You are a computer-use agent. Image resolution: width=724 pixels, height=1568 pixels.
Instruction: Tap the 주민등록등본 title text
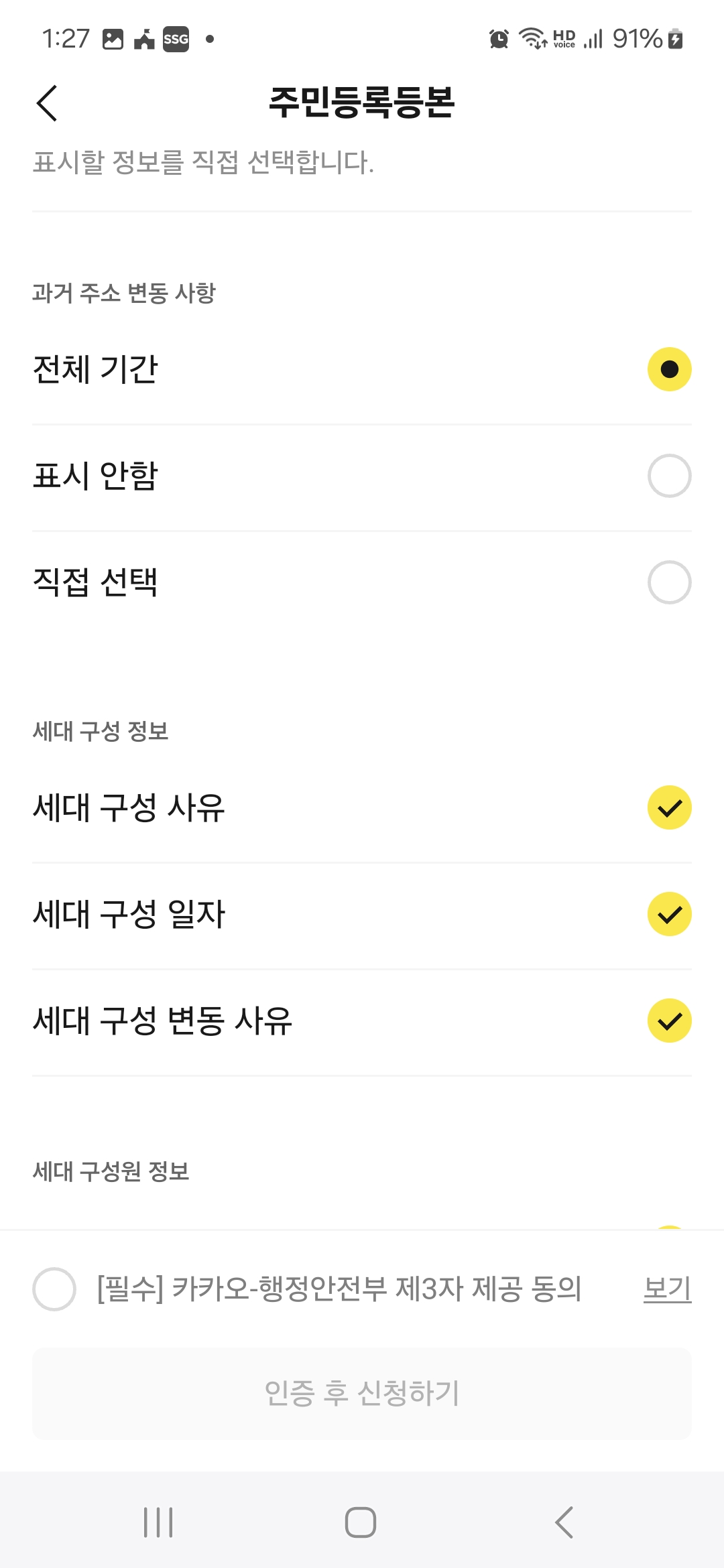coord(362,101)
